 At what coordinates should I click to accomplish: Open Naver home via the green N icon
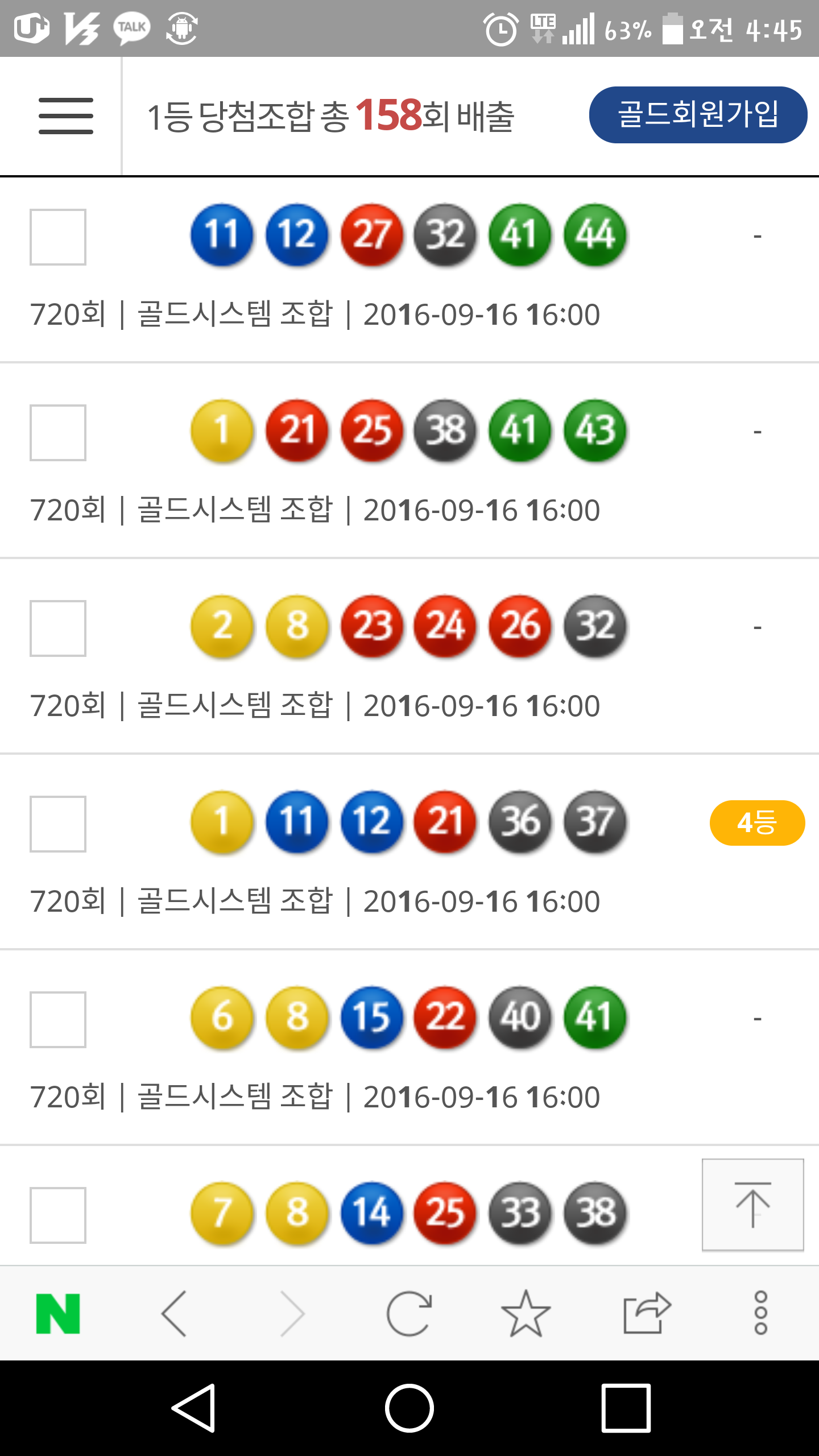58,1314
